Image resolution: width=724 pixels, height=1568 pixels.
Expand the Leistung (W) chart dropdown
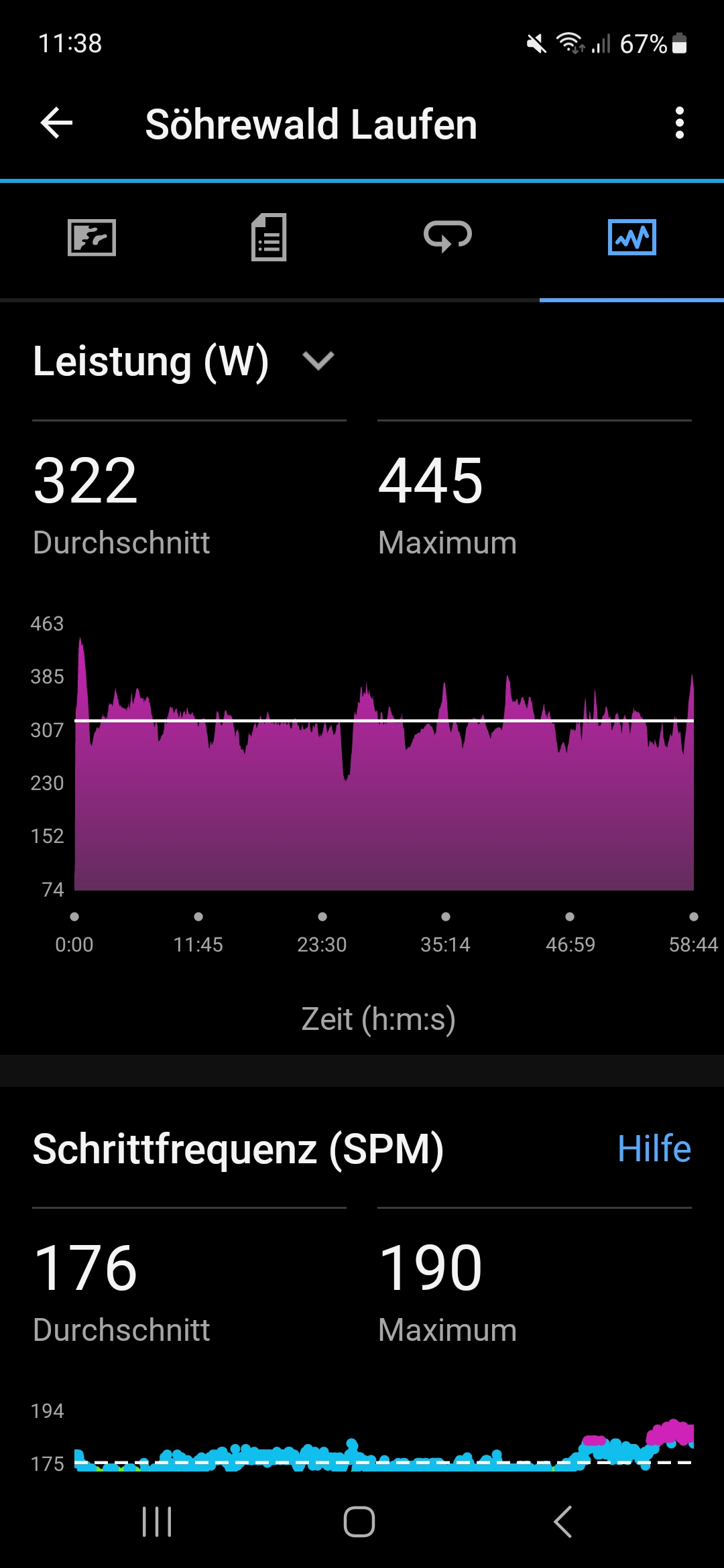(318, 361)
